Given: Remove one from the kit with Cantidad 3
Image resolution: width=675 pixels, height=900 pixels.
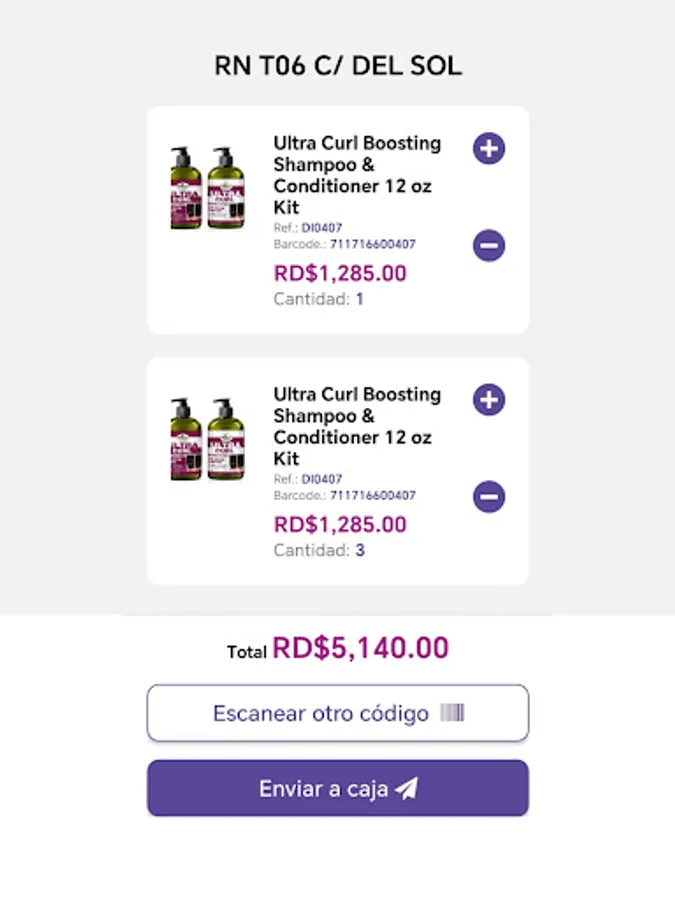Looking at the screenshot, I should [x=489, y=497].
